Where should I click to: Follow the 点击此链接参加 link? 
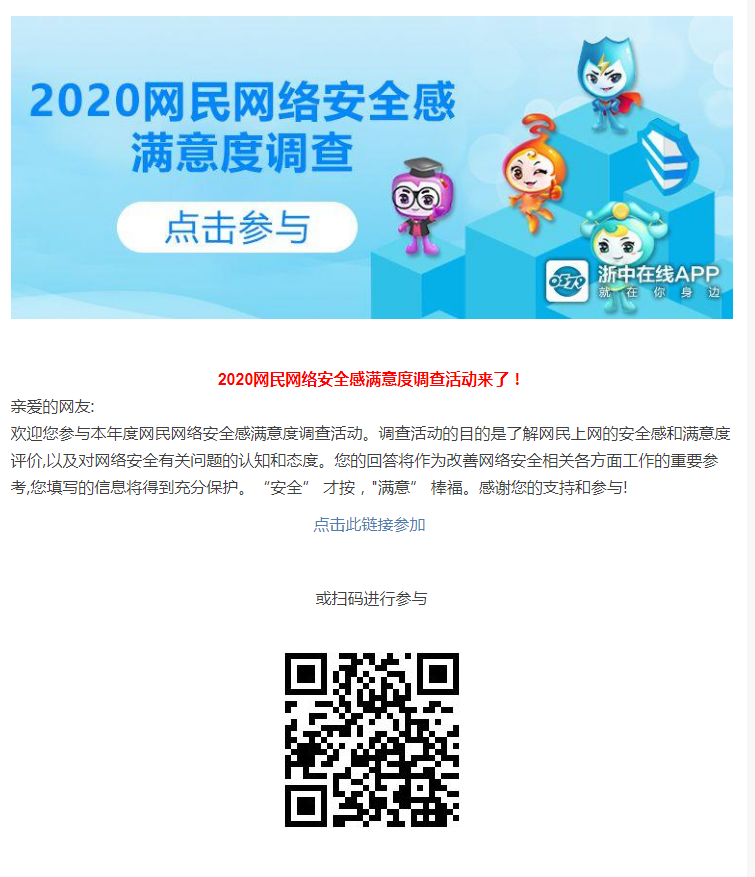tap(369, 524)
